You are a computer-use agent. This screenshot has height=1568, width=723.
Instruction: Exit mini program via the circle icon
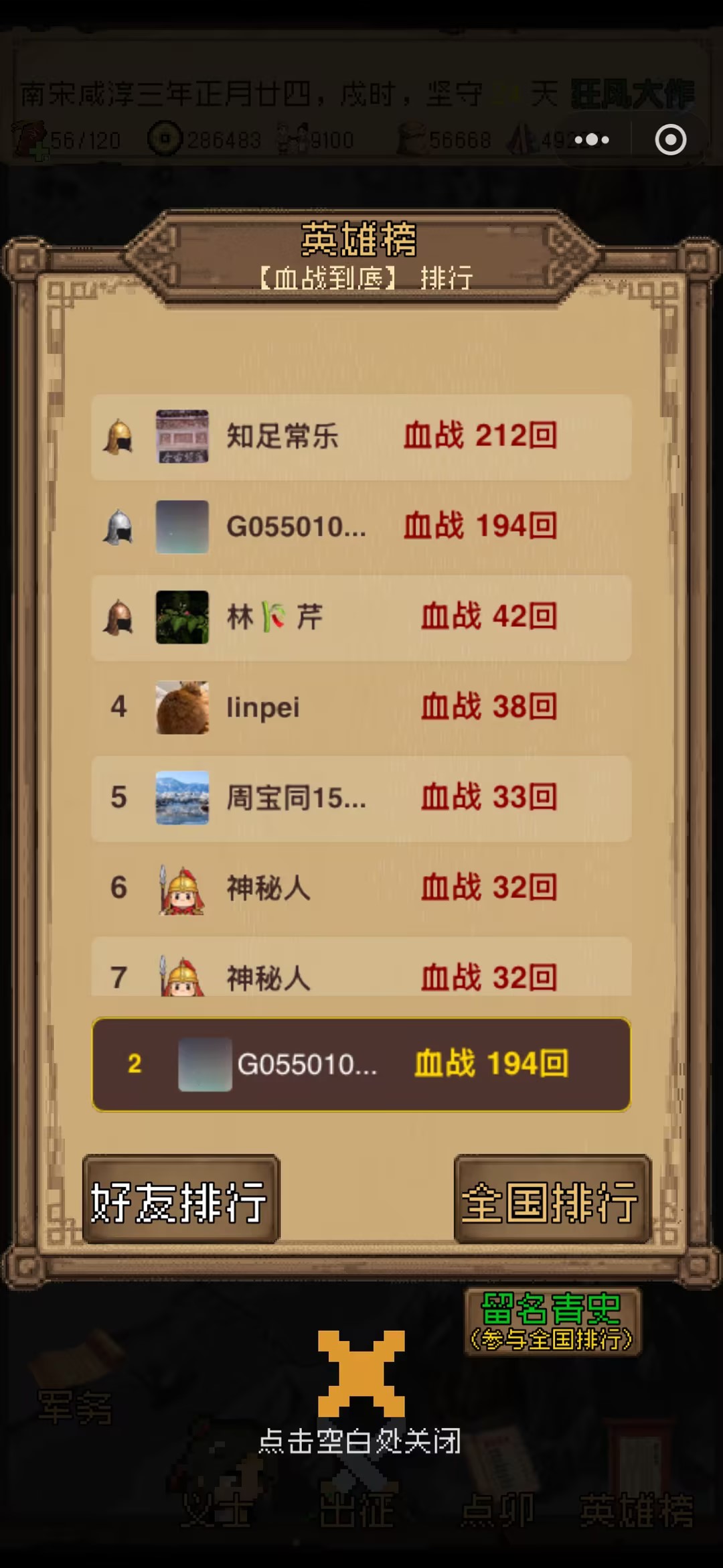[670, 140]
